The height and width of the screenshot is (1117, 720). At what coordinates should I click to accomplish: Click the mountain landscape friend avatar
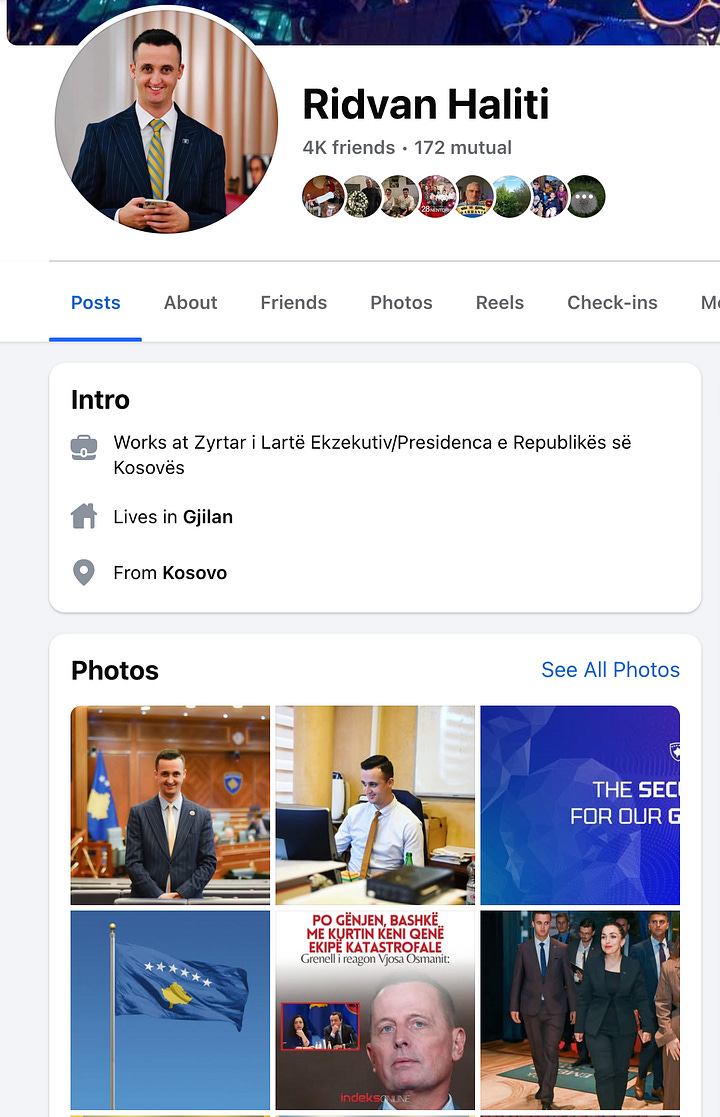[x=510, y=196]
